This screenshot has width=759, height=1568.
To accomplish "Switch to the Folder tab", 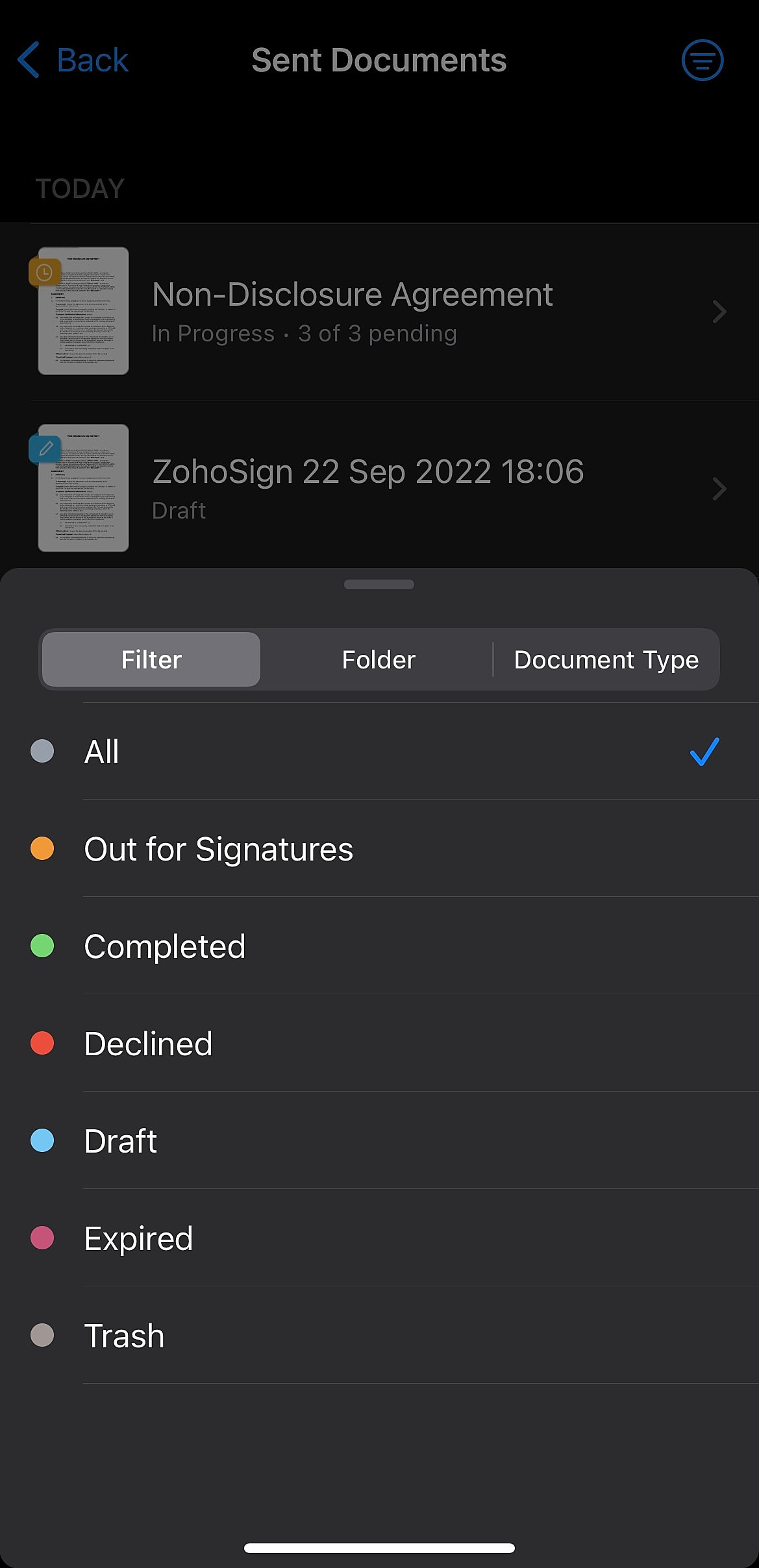I will 379,659.
